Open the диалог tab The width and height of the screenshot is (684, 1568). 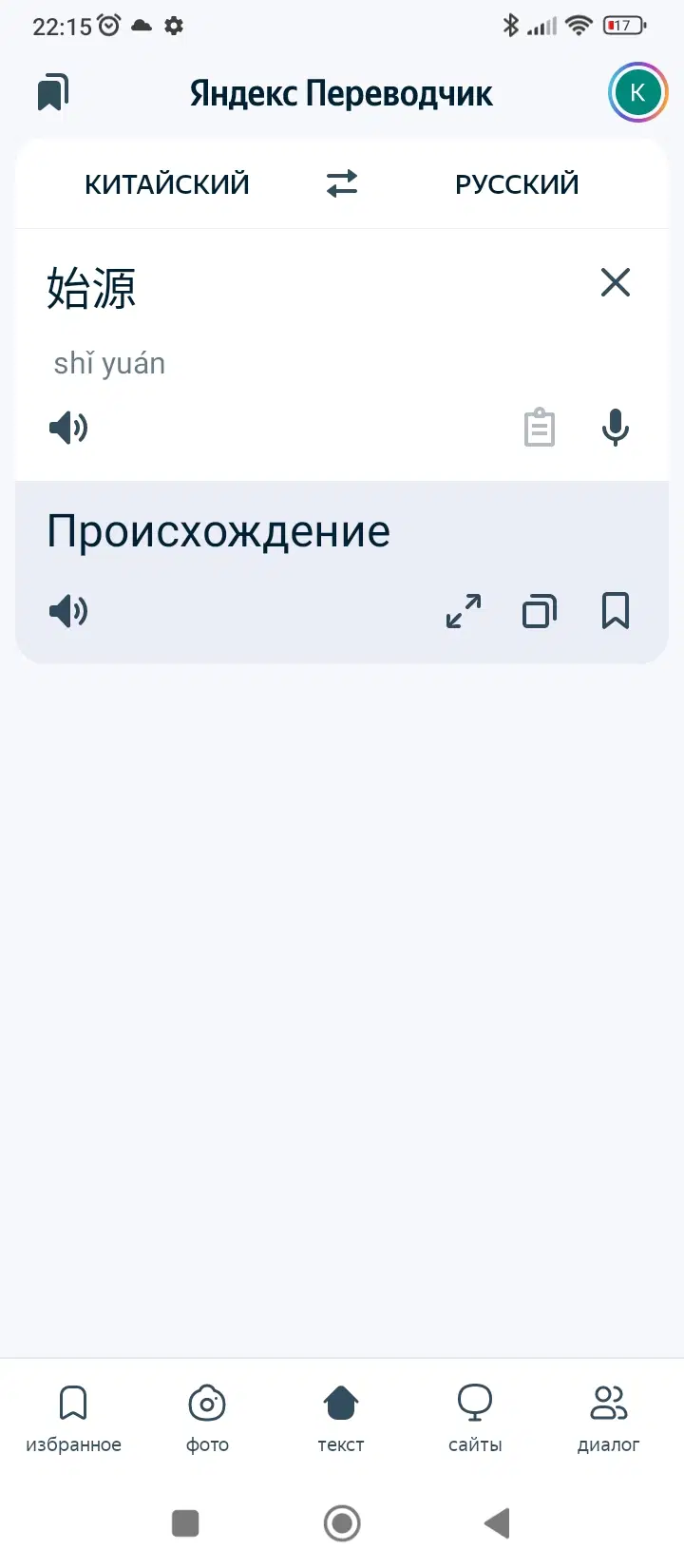pyautogui.click(x=609, y=1418)
